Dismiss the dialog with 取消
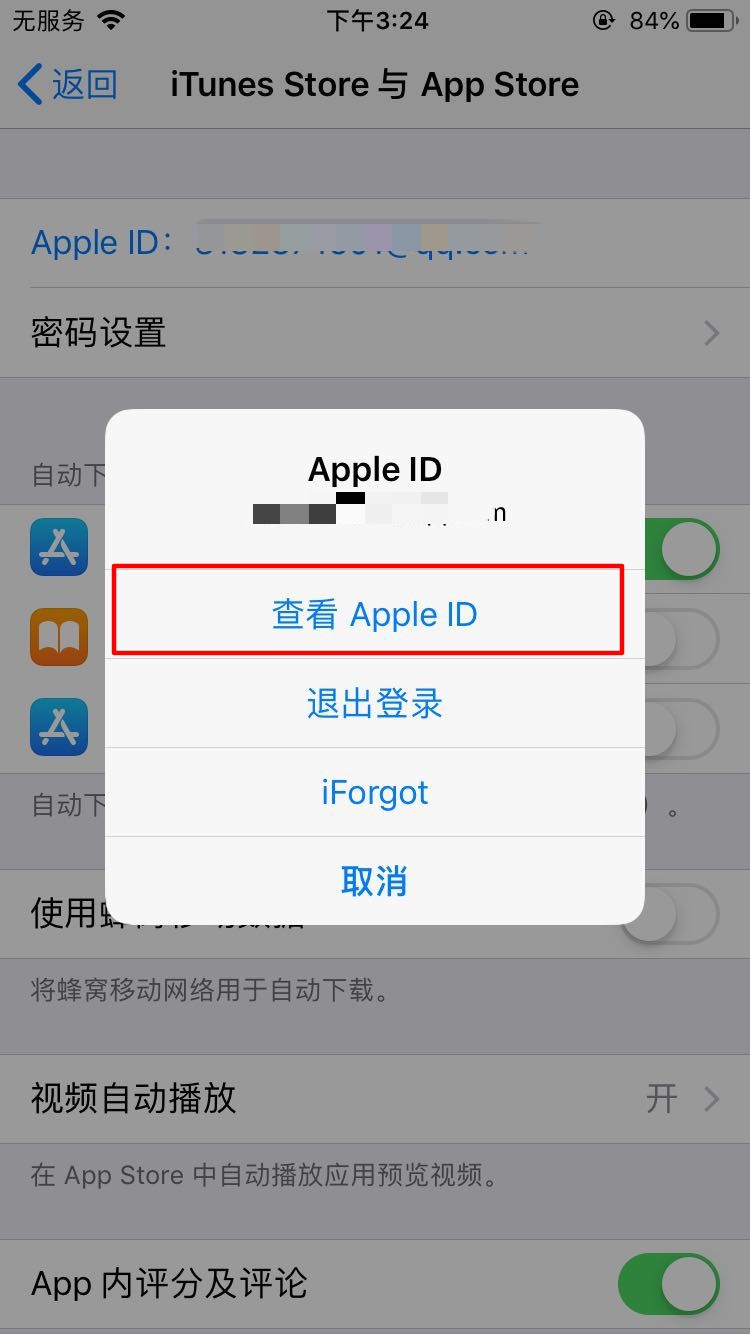This screenshot has height=1334, width=750. tap(374, 881)
